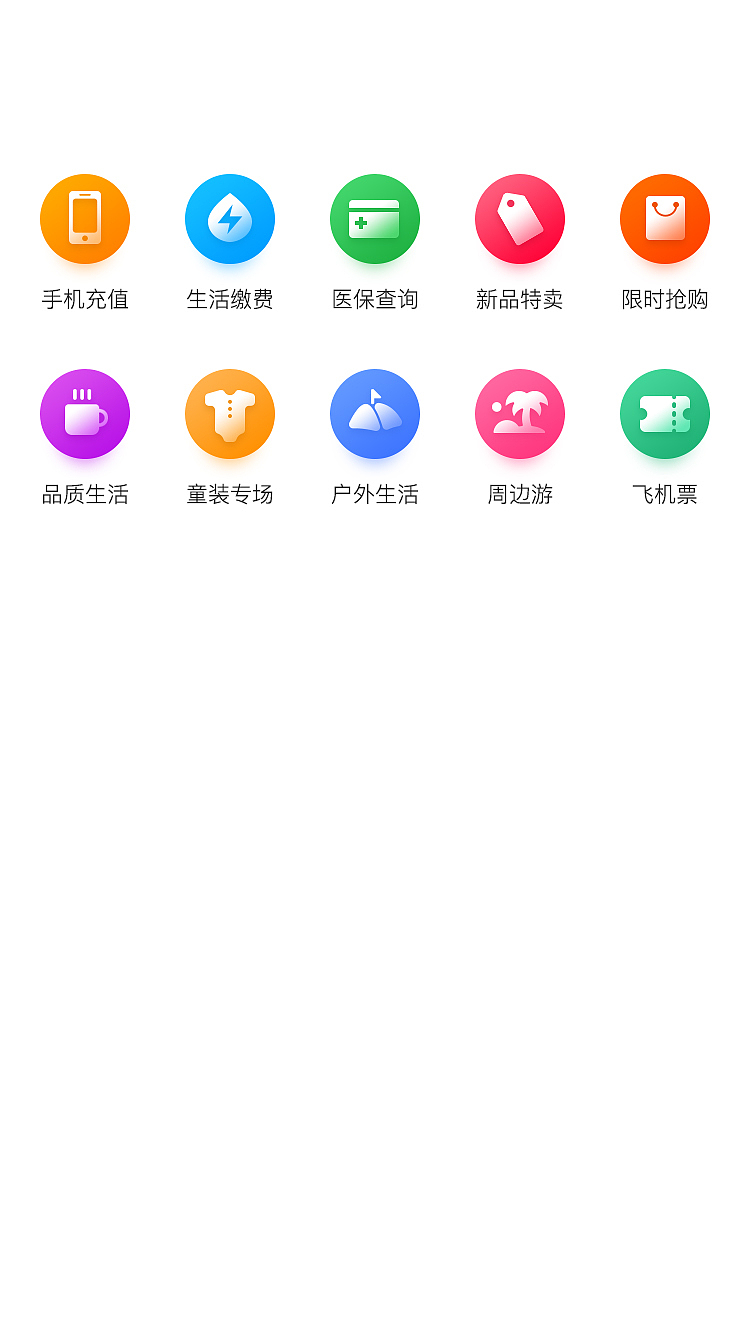The image size is (750, 1334).
Task: Click the orange phone recharge circle
Action: 85,218
